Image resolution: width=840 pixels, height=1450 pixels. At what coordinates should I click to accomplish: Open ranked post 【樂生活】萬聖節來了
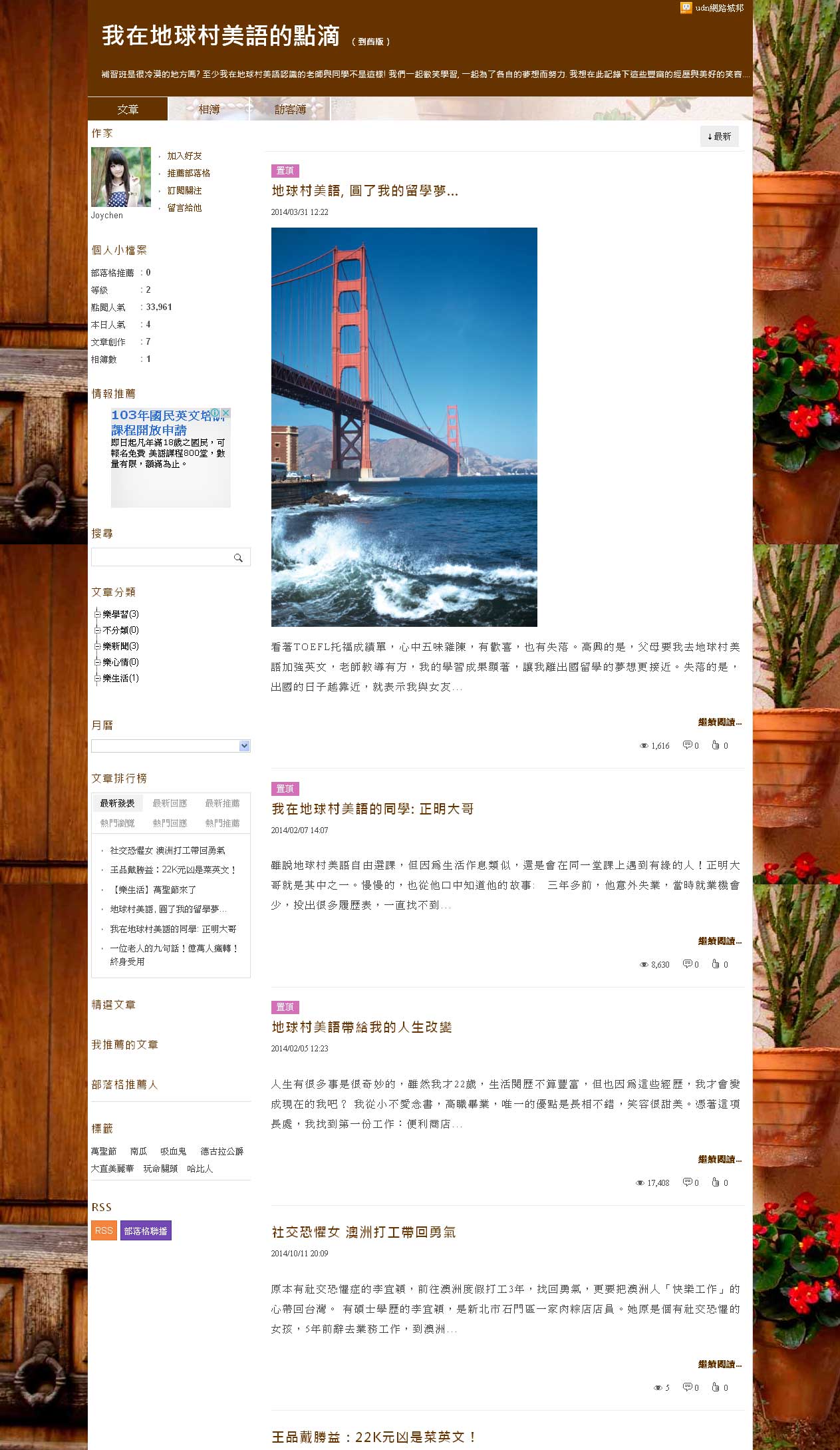[154, 890]
